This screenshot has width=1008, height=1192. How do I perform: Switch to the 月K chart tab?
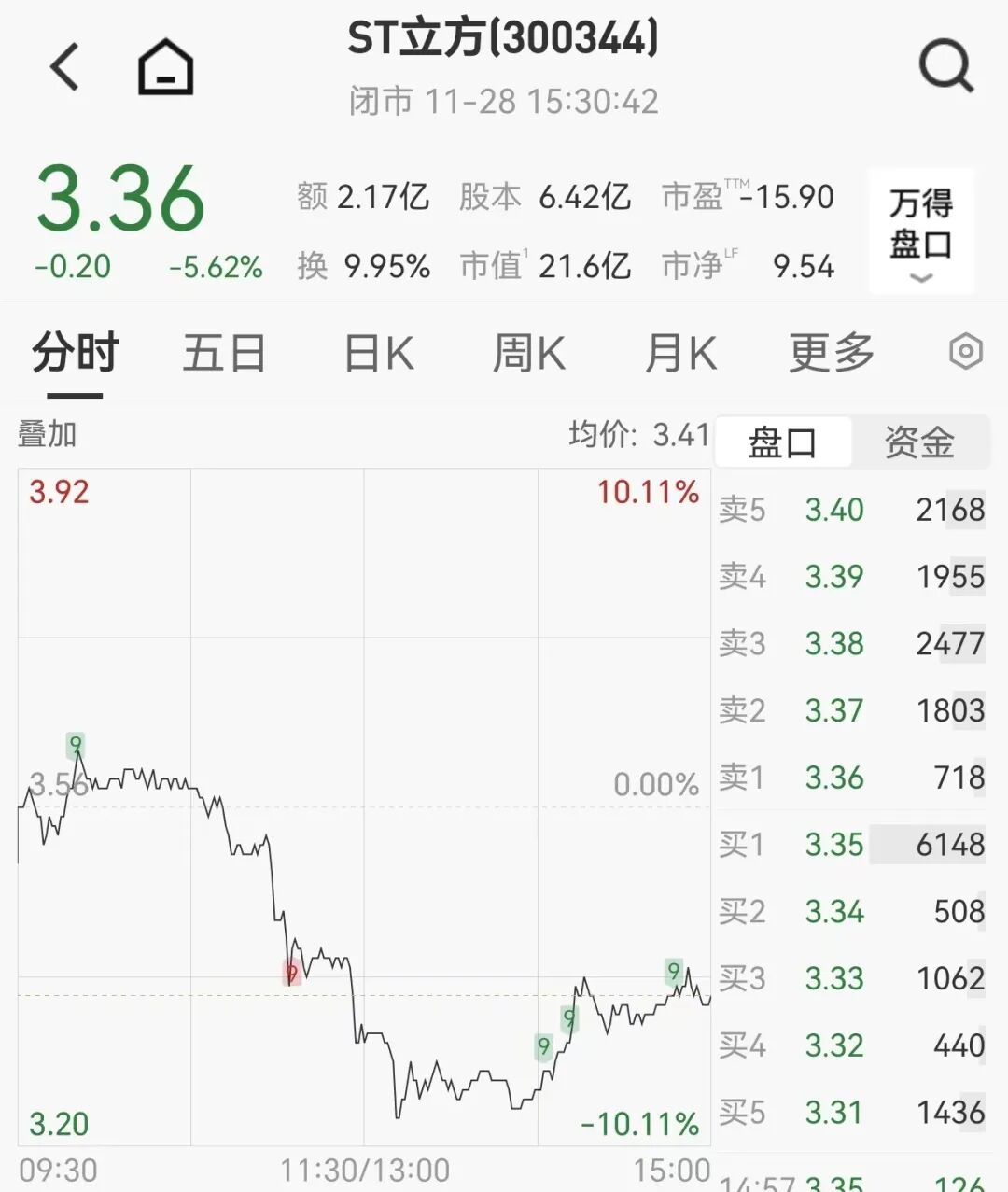679,354
